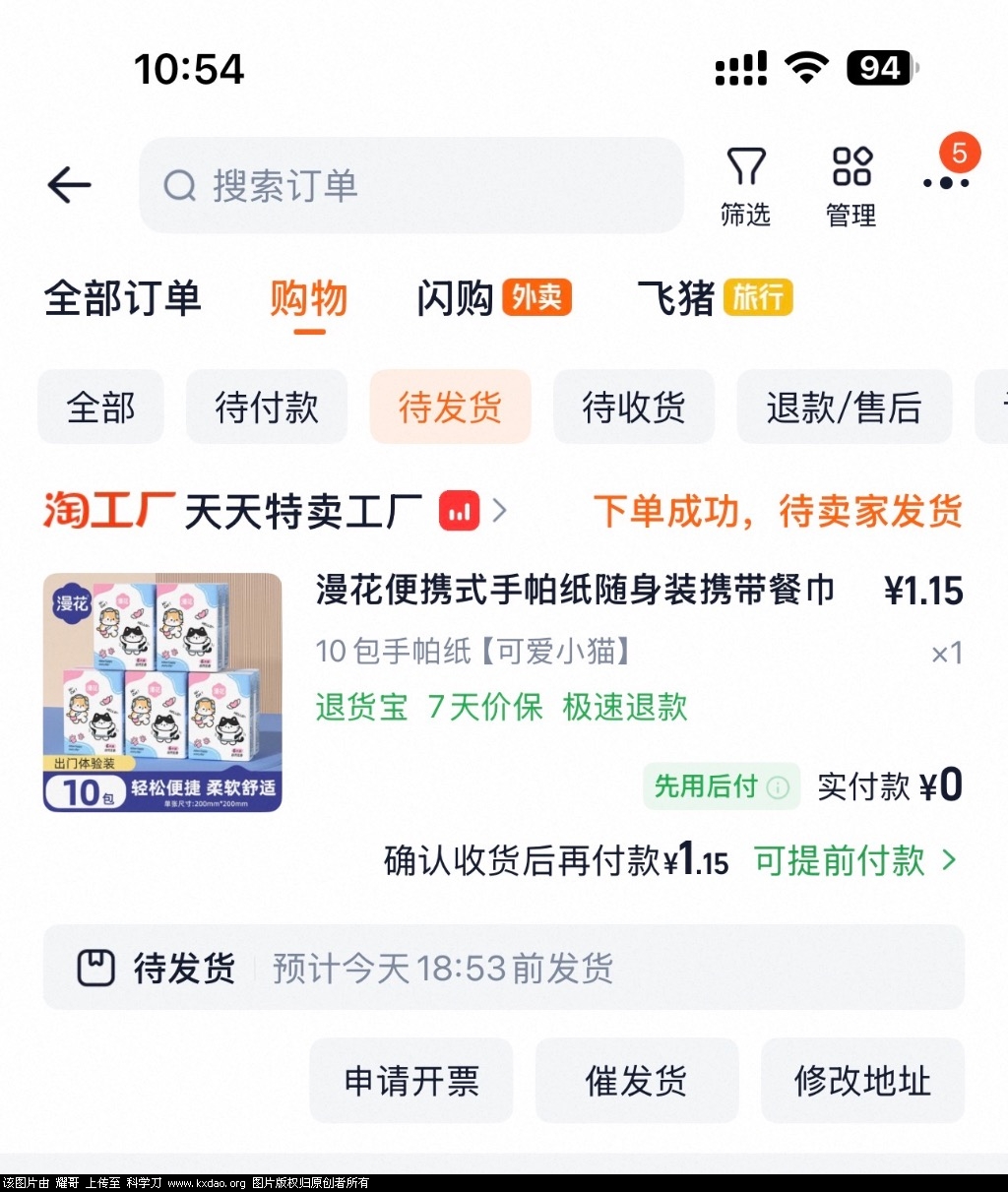Open the 漫花 tissue product image
The image size is (1008, 1192).
(162, 692)
